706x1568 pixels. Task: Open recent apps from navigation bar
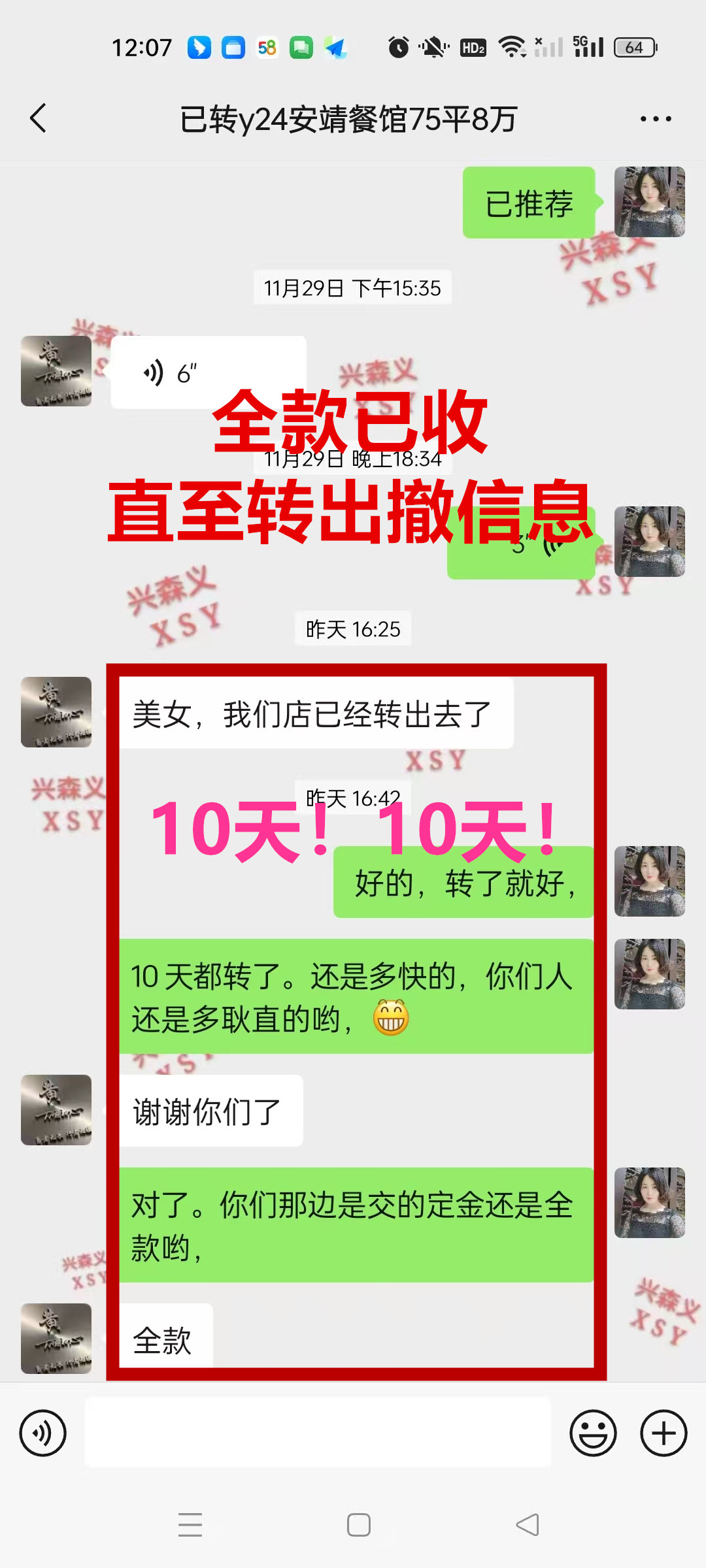pyautogui.click(x=190, y=1525)
